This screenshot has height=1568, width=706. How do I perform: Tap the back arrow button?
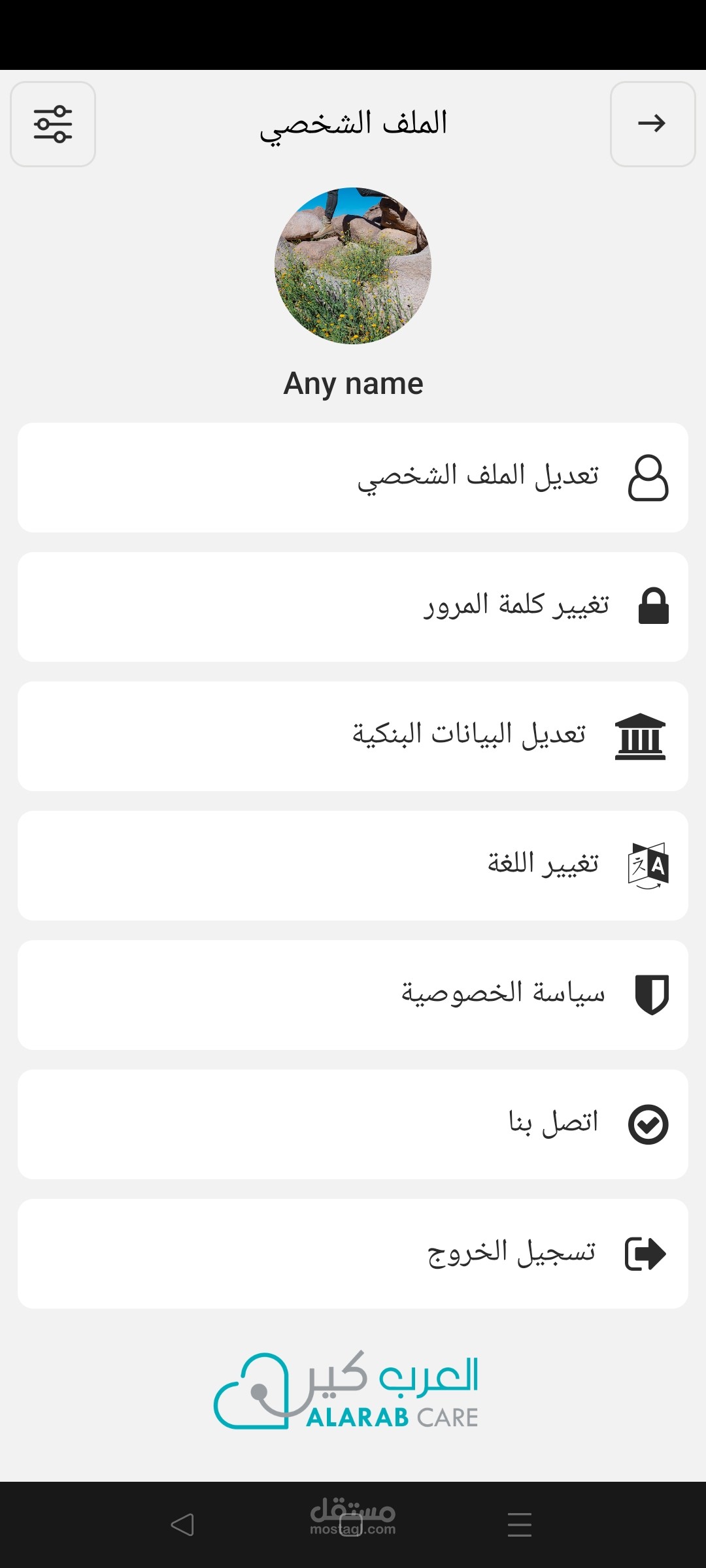click(652, 124)
